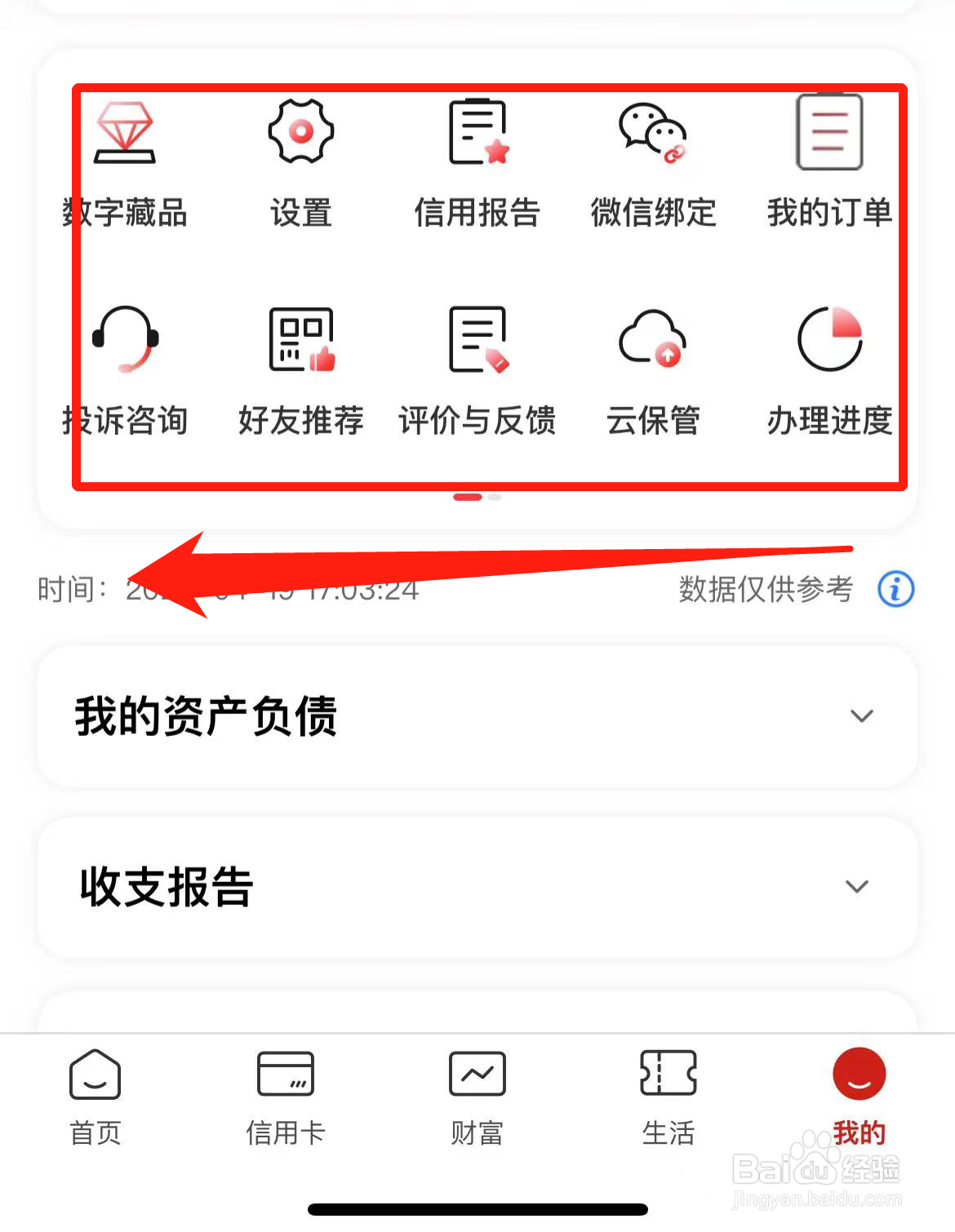Open the 生活 life tab
Screen dimensions: 955x1232
coord(668,1097)
